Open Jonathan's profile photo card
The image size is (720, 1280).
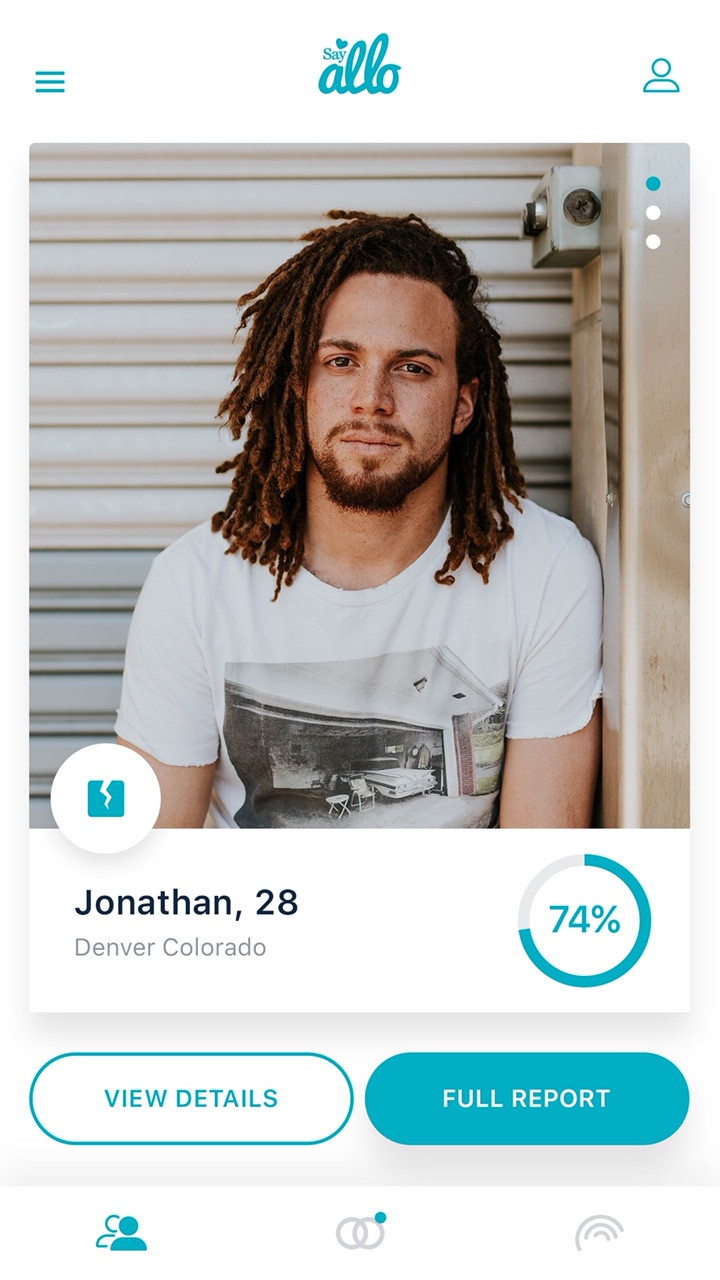point(359,486)
